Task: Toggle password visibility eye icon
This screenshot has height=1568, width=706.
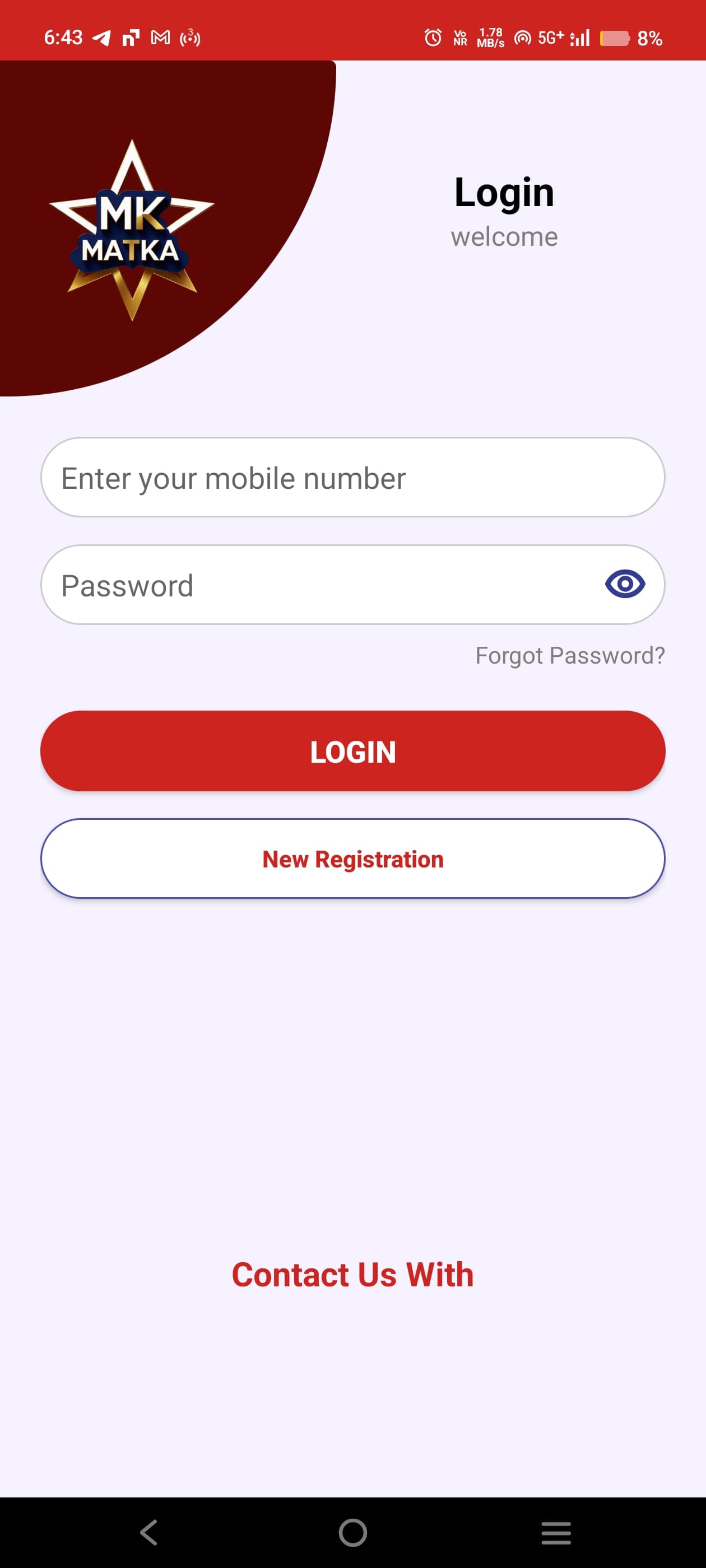Action: tap(624, 584)
